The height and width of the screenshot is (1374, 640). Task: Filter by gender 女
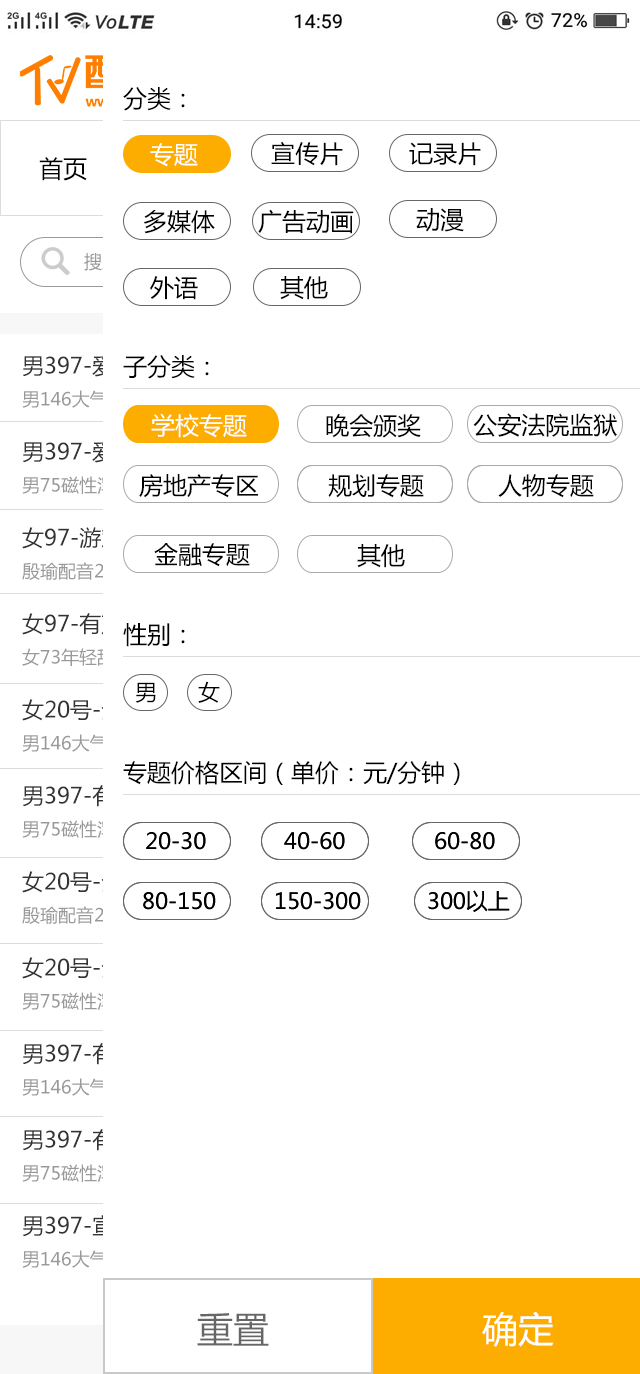[209, 692]
